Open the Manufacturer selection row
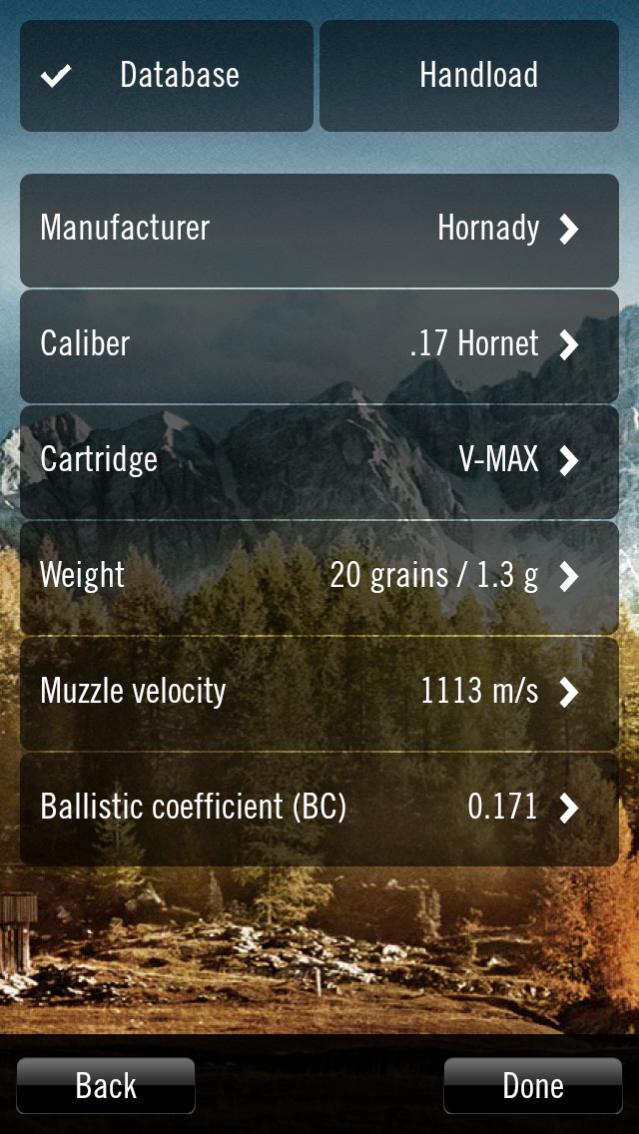The width and height of the screenshot is (639, 1134). pos(319,230)
